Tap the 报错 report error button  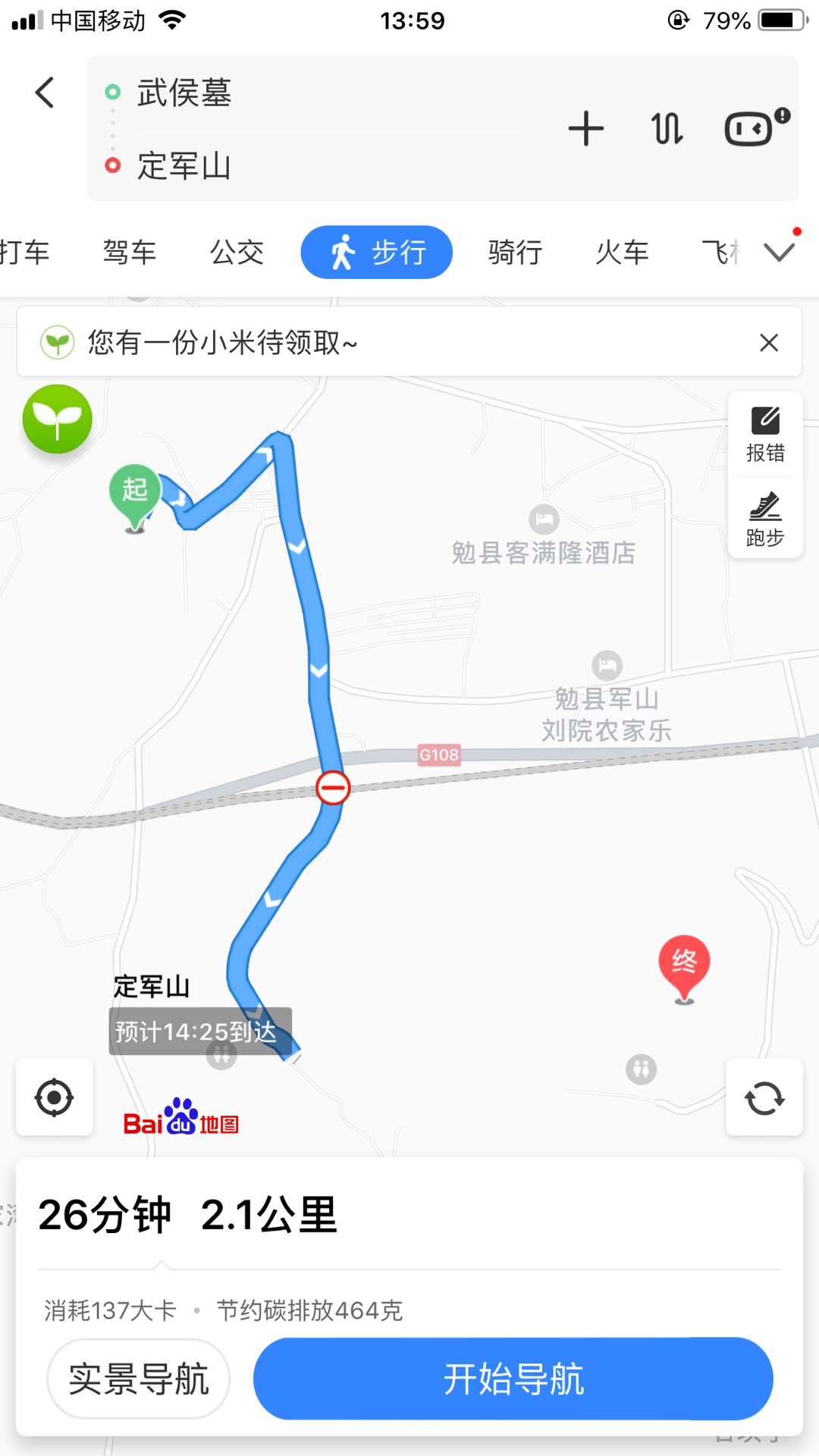765,435
